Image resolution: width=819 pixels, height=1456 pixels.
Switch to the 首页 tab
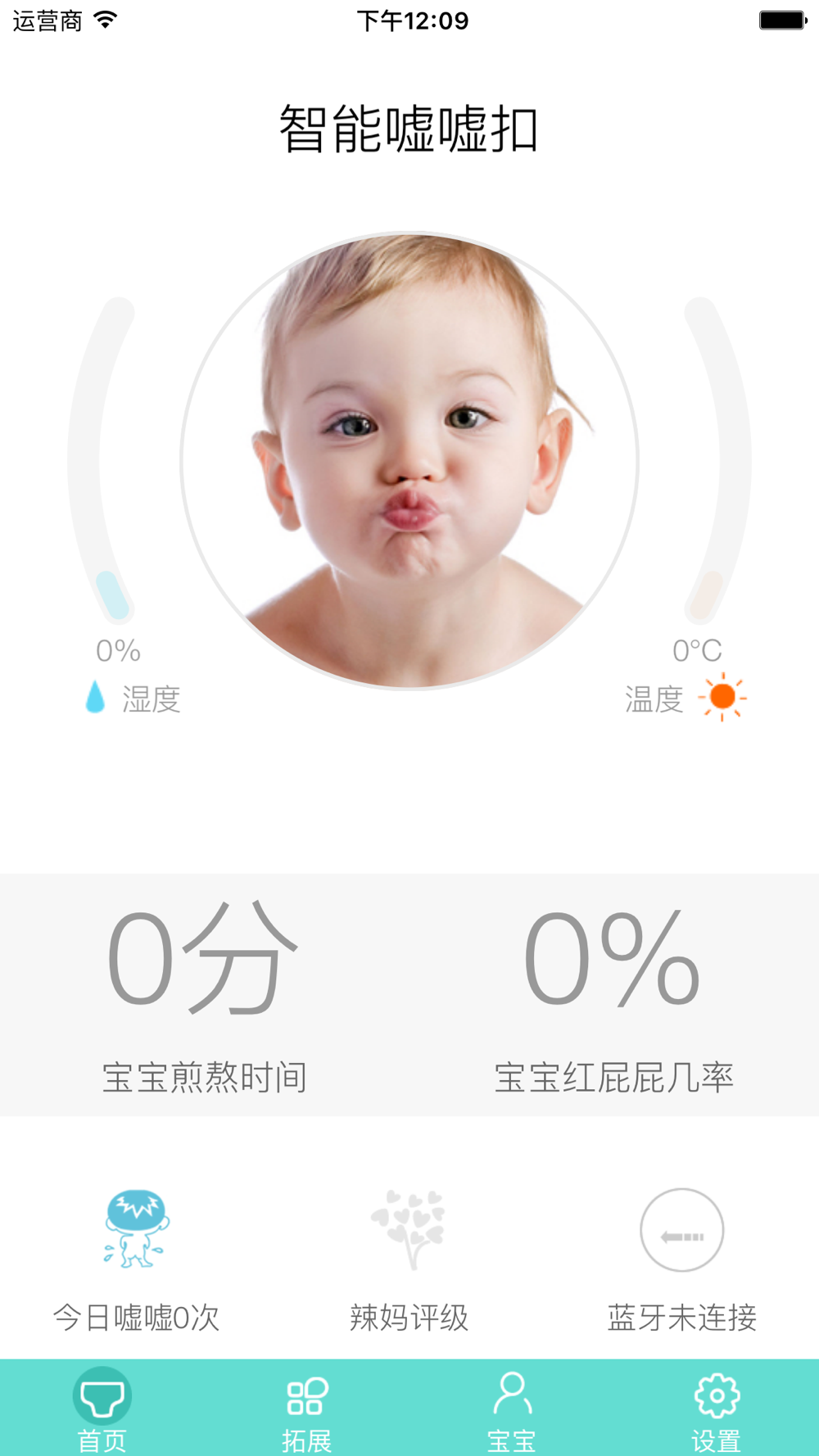tap(102, 1407)
